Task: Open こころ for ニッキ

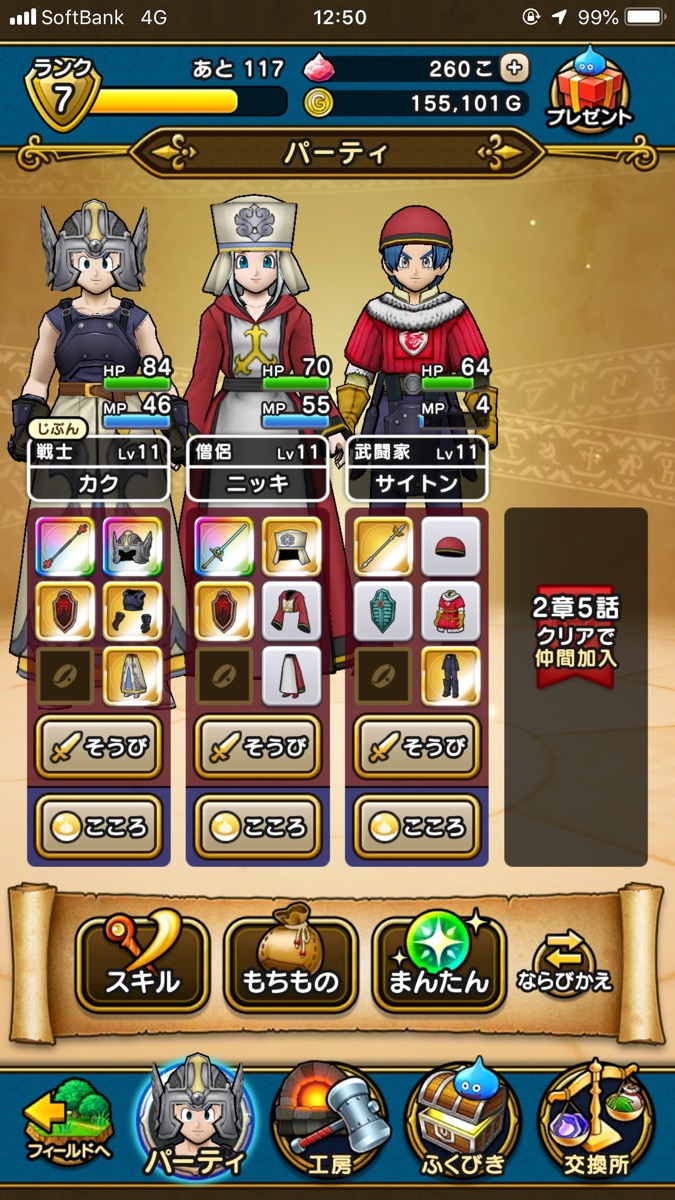Action: [x=258, y=827]
